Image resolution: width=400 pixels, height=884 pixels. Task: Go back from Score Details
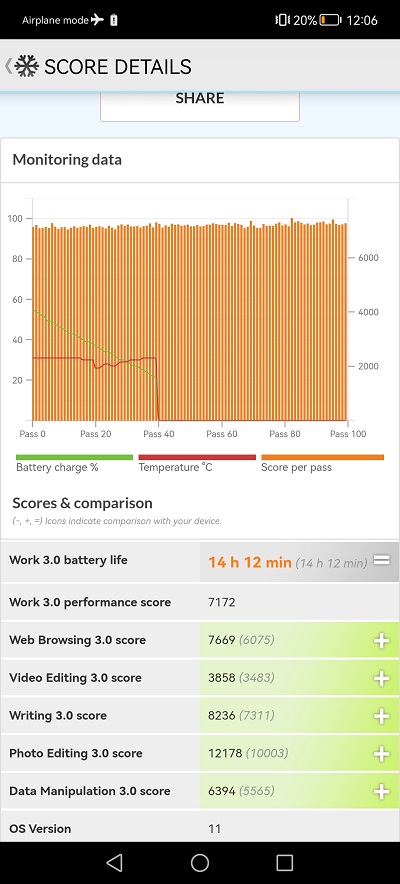(8, 66)
